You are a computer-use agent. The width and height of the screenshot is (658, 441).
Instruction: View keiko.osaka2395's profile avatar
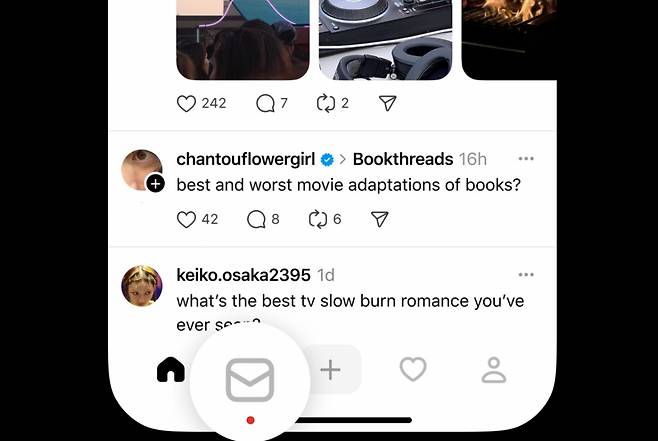pos(142,286)
